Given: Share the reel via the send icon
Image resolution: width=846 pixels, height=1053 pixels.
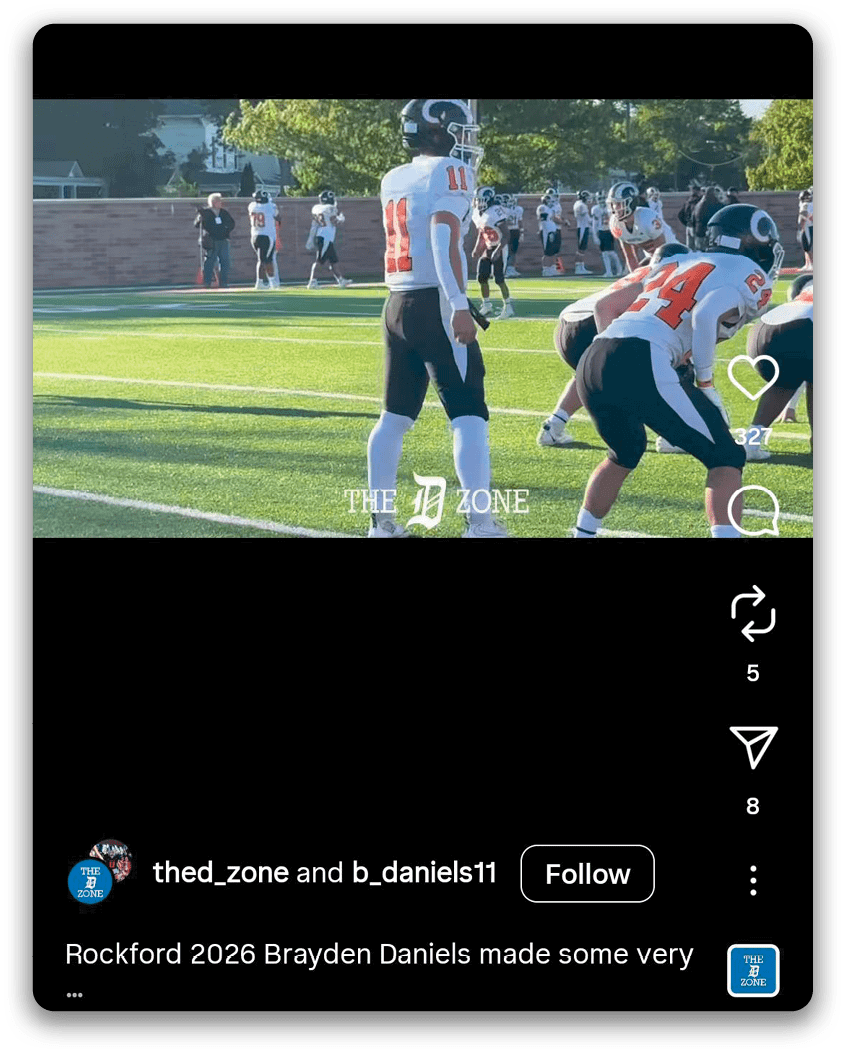Looking at the screenshot, I should coord(753,748).
